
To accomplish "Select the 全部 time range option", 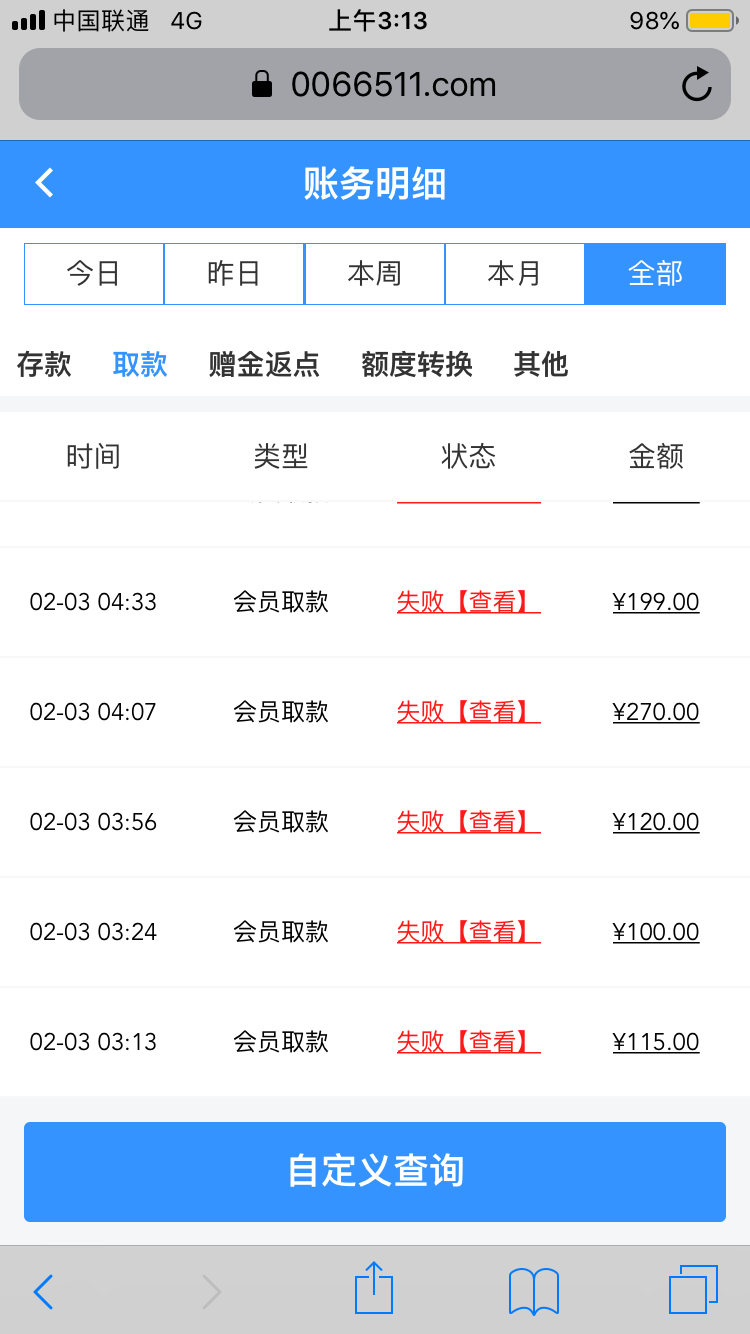I will pyautogui.click(x=655, y=273).
